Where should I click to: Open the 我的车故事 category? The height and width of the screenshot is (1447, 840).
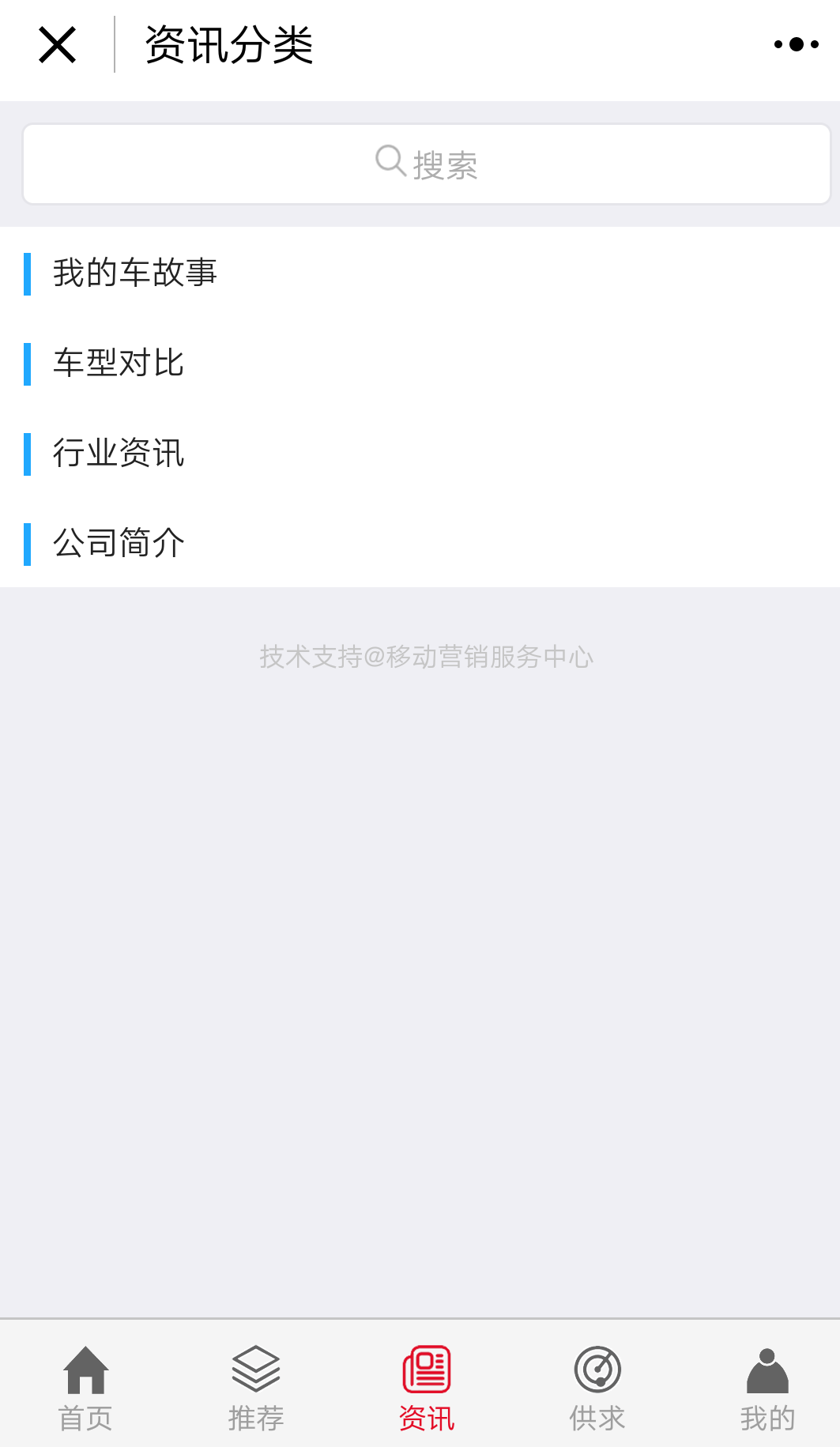(x=420, y=273)
